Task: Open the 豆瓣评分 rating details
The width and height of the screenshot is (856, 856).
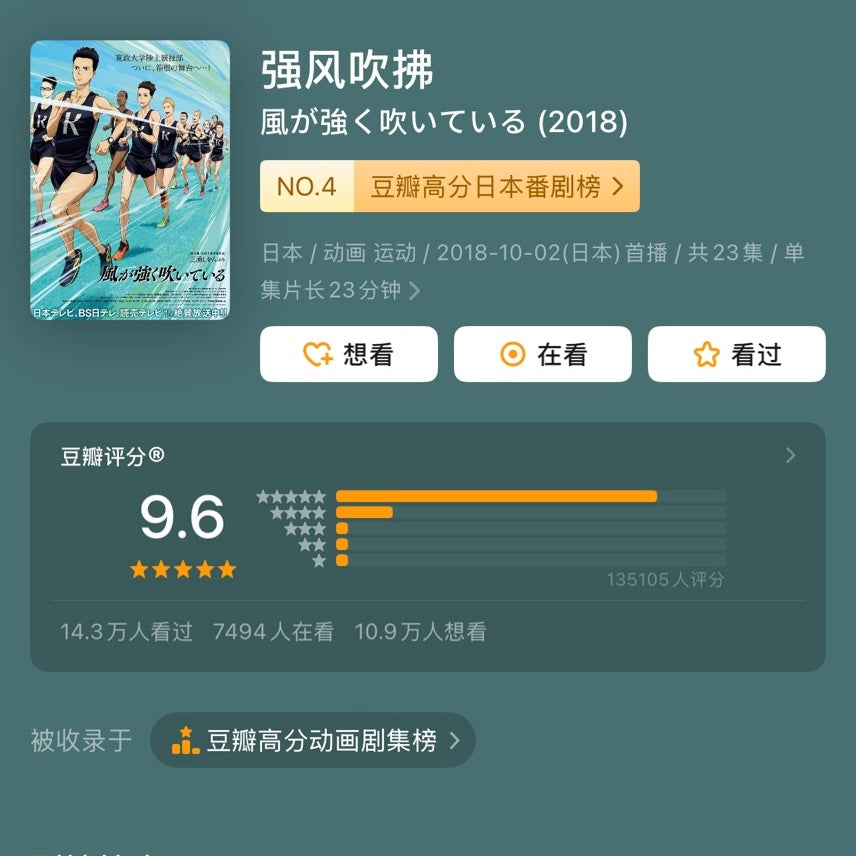Action: [x=790, y=456]
